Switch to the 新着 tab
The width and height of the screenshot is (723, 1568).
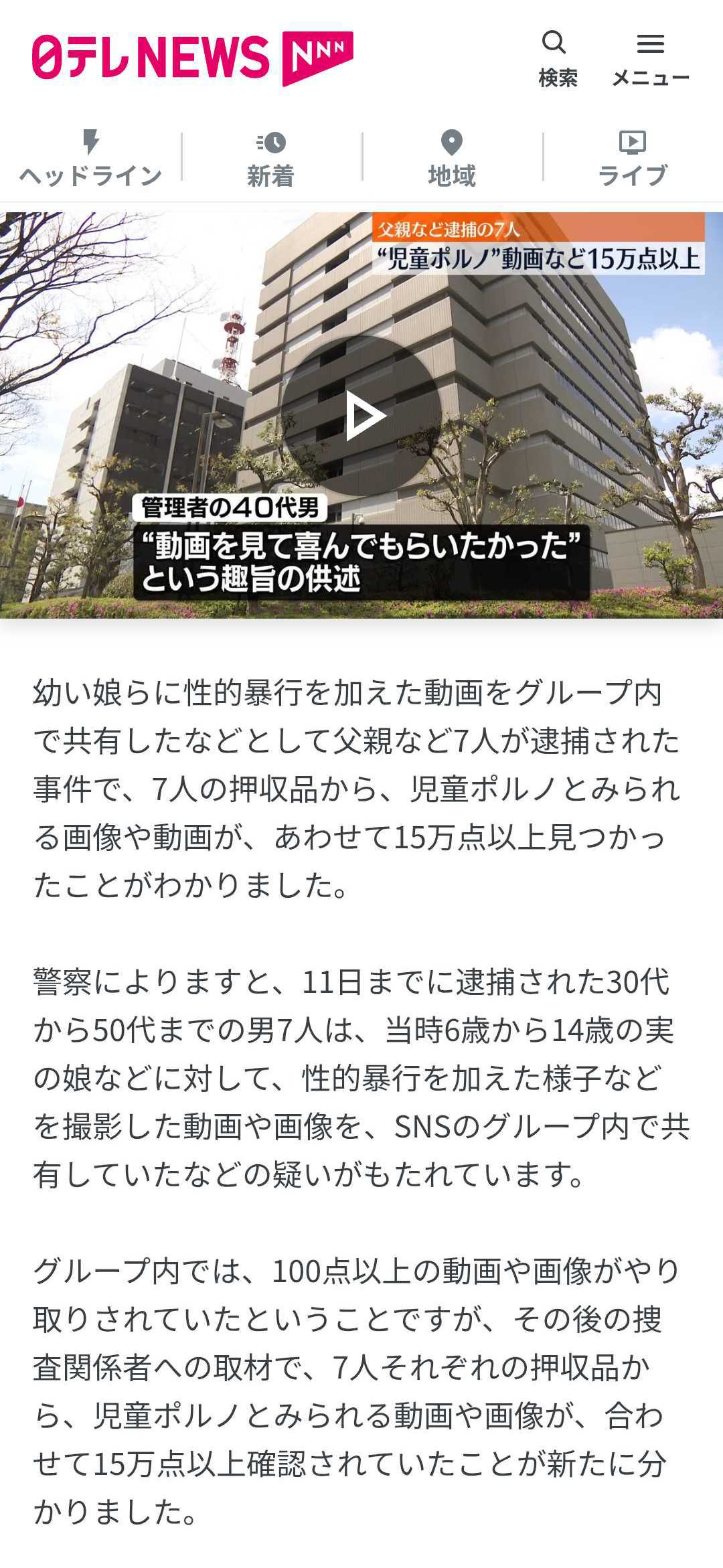pos(271,158)
